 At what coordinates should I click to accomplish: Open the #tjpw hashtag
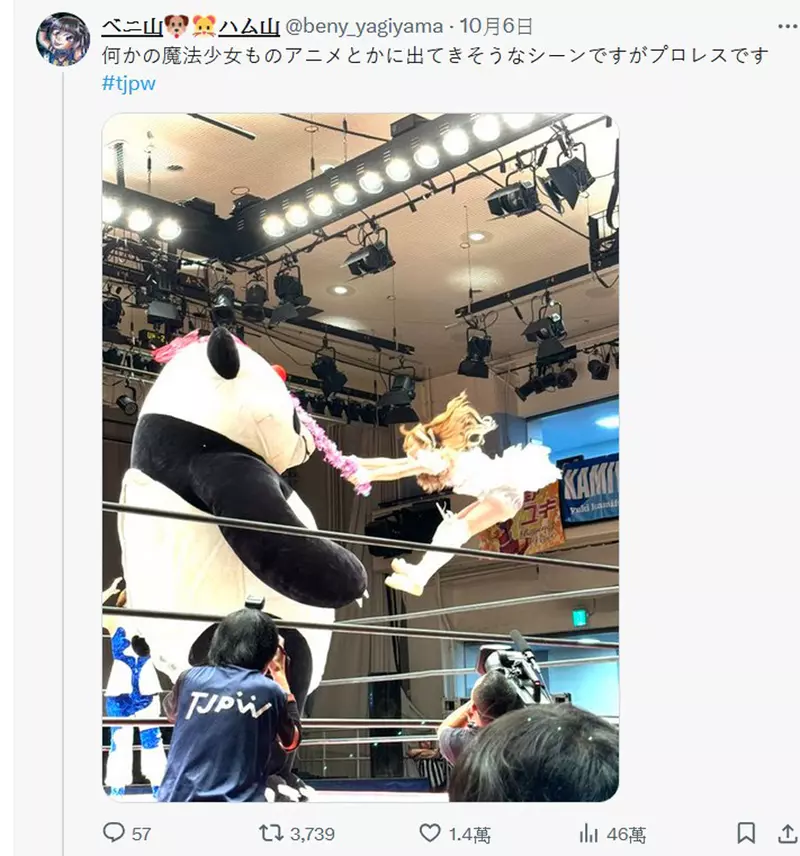(x=129, y=83)
